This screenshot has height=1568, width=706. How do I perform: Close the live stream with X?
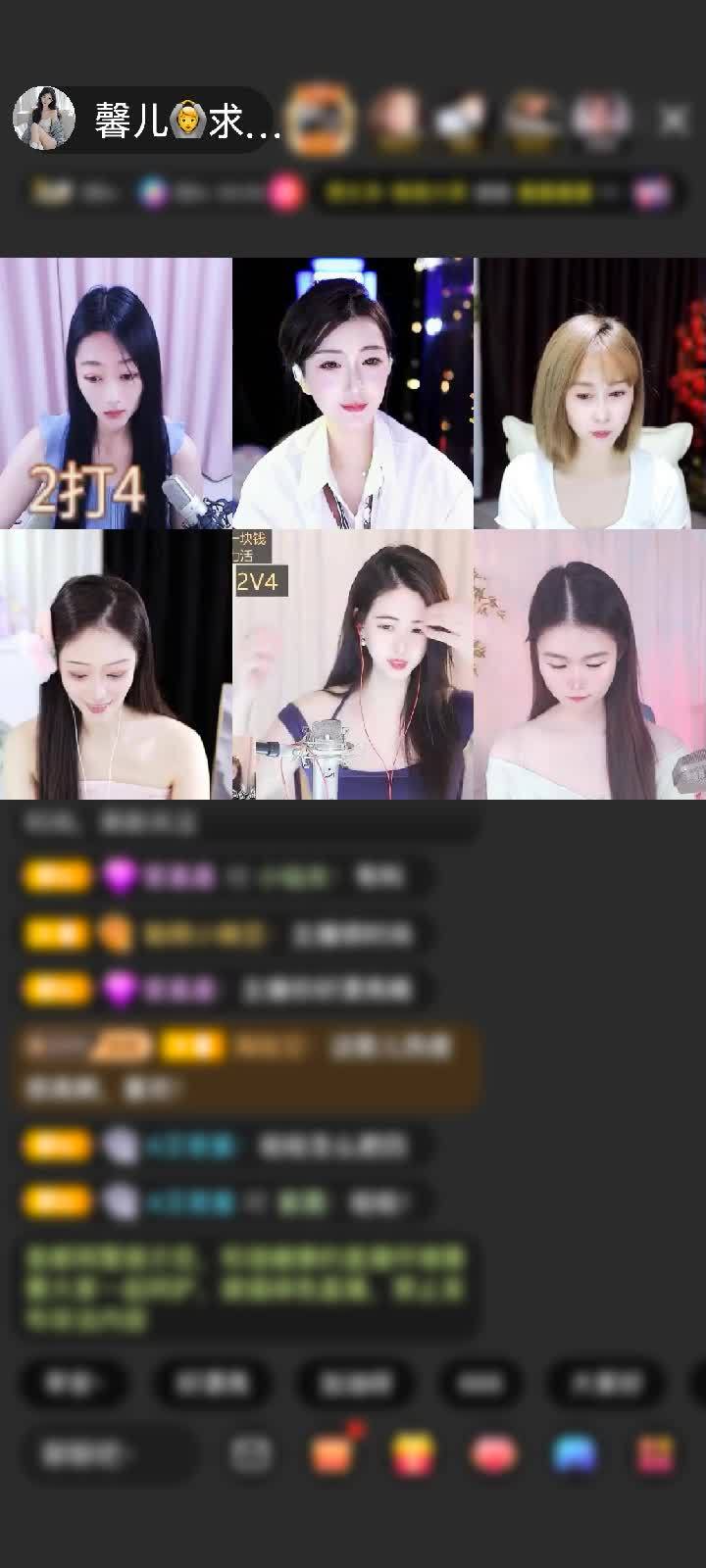tap(674, 120)
